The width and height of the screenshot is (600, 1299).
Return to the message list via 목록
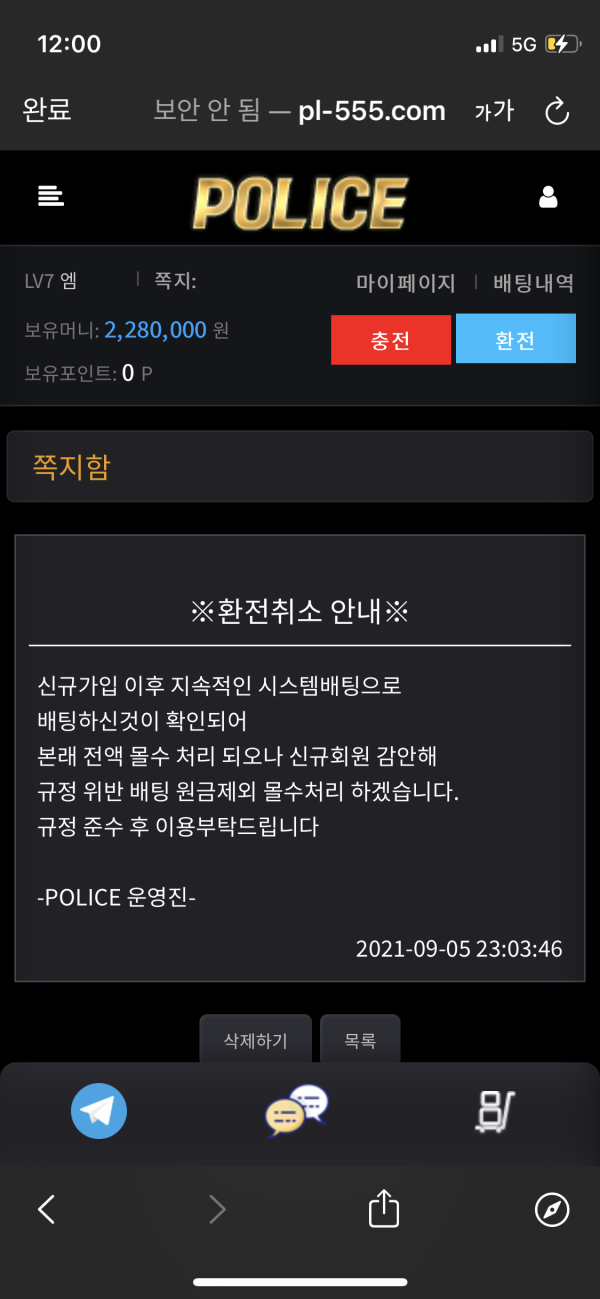point(360,1040)
